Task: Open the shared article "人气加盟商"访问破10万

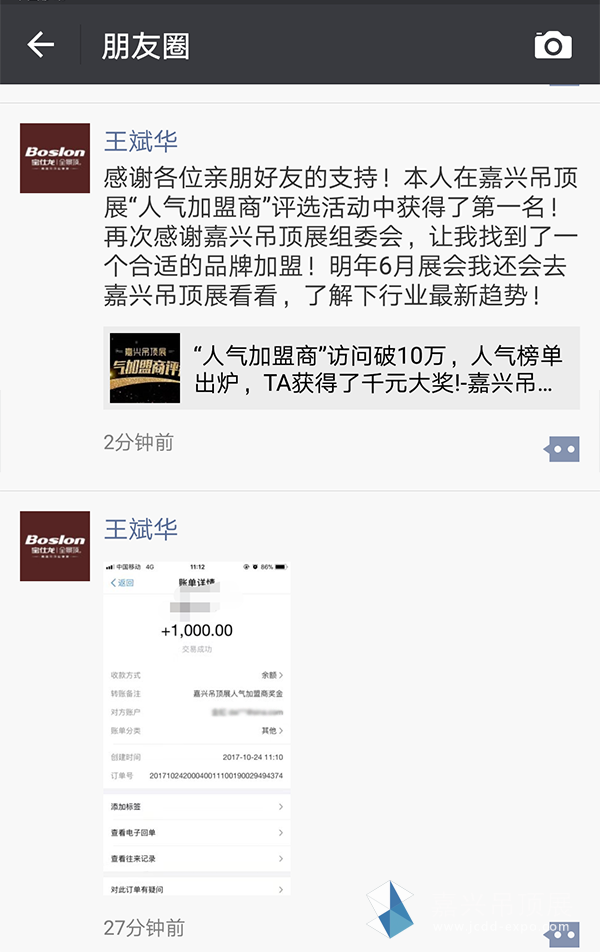Action: 341,368
